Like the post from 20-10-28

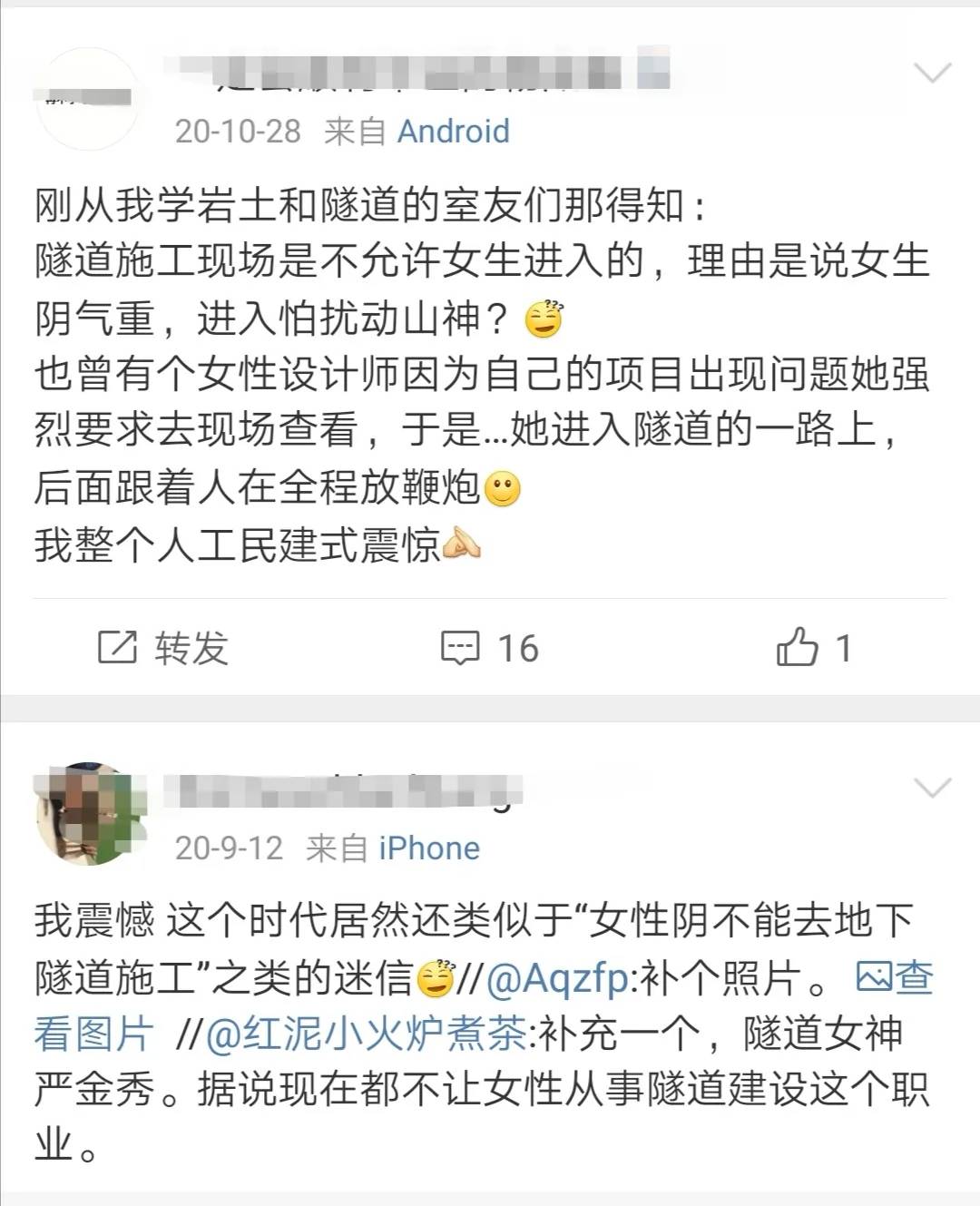(x=814, y=648)
